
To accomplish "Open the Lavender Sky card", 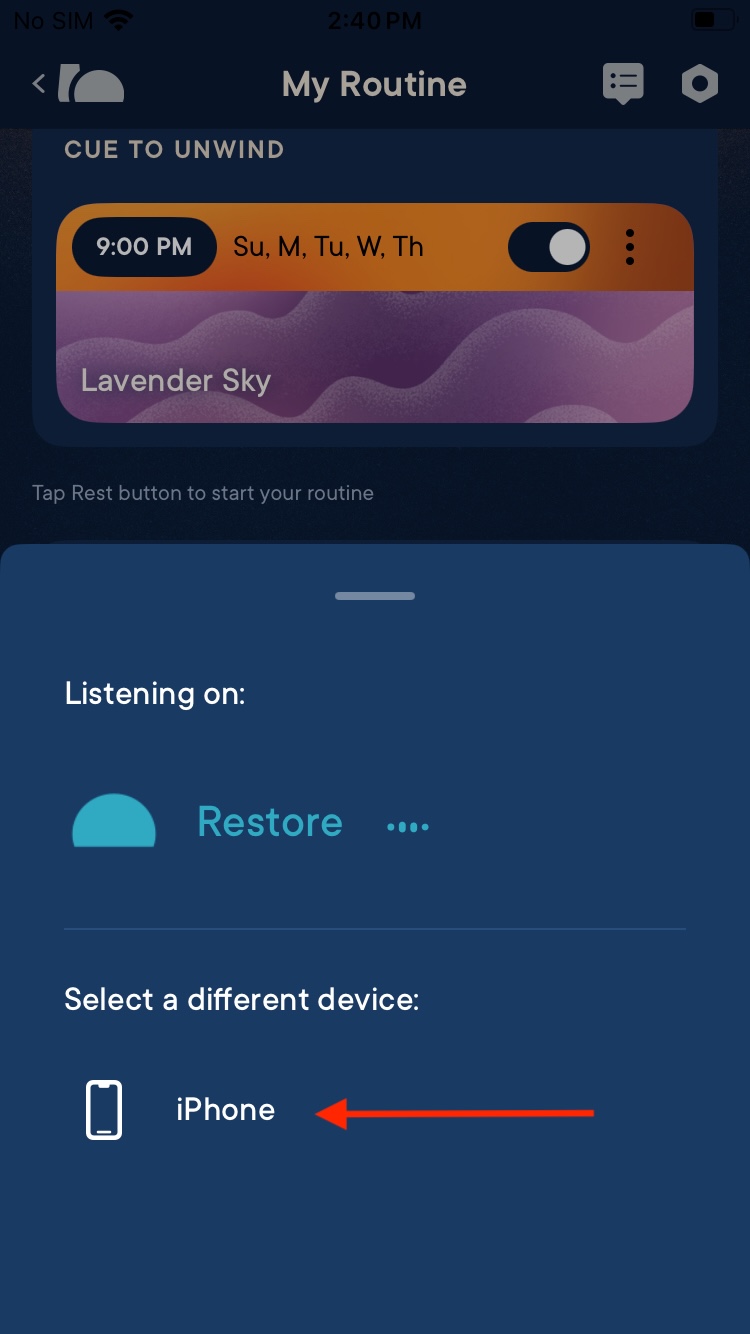I will [374, 358].
